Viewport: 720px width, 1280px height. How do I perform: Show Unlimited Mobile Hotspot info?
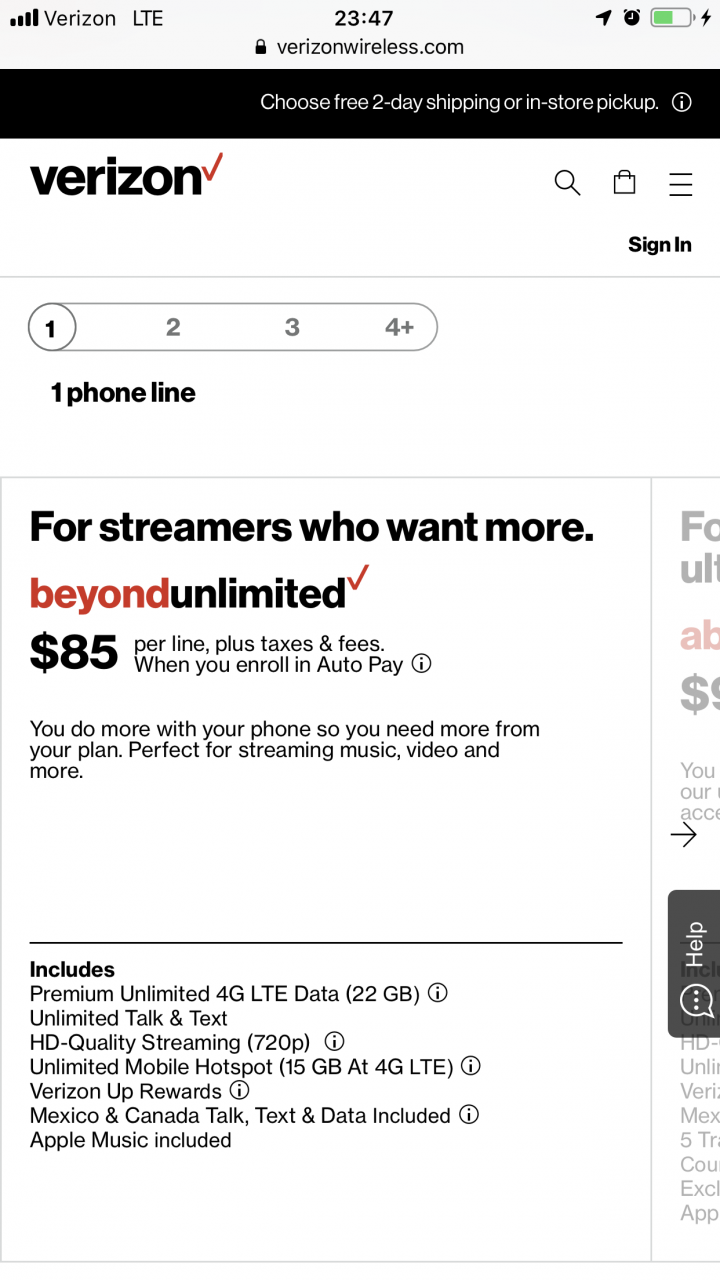pos(471,1066)
